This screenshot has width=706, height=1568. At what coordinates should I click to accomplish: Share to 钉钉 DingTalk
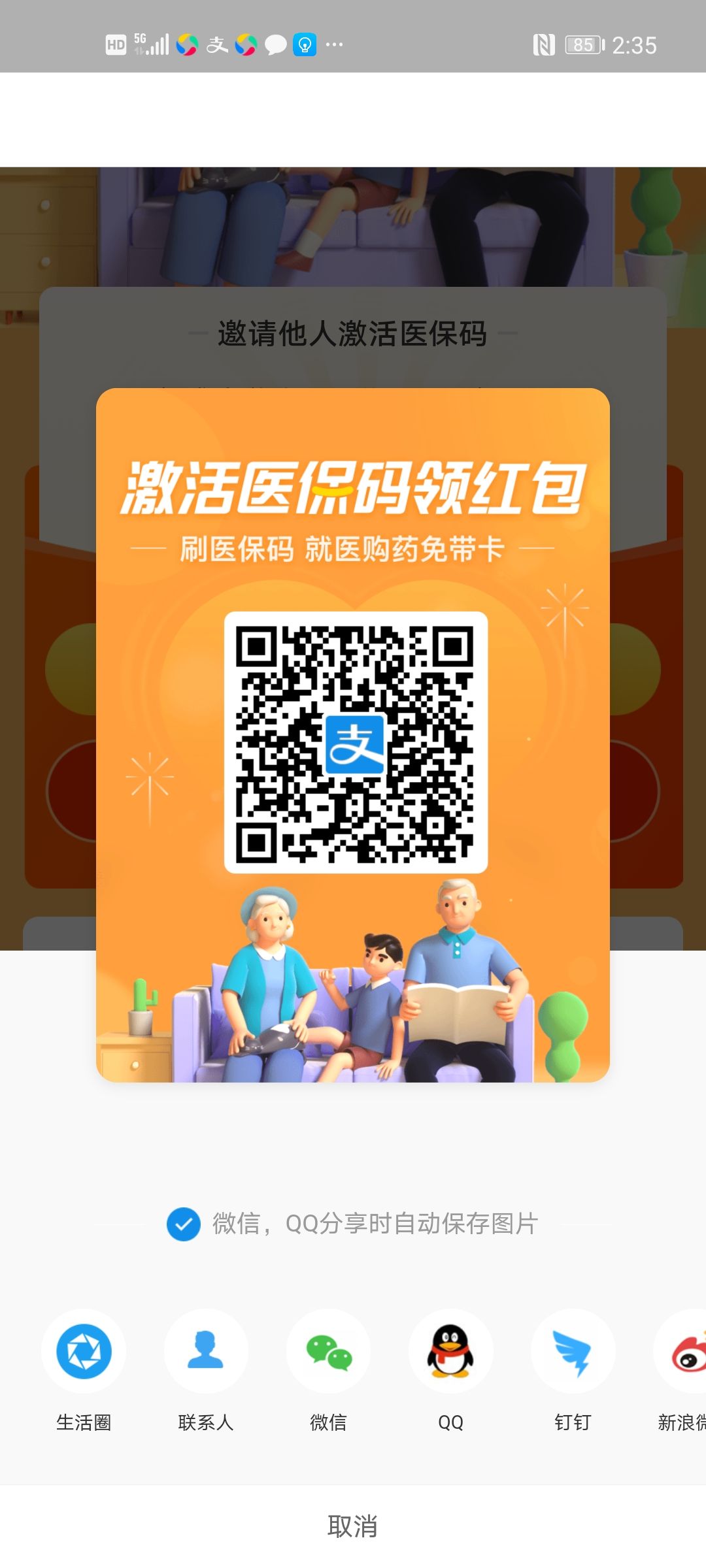(x=573, y=1352)
